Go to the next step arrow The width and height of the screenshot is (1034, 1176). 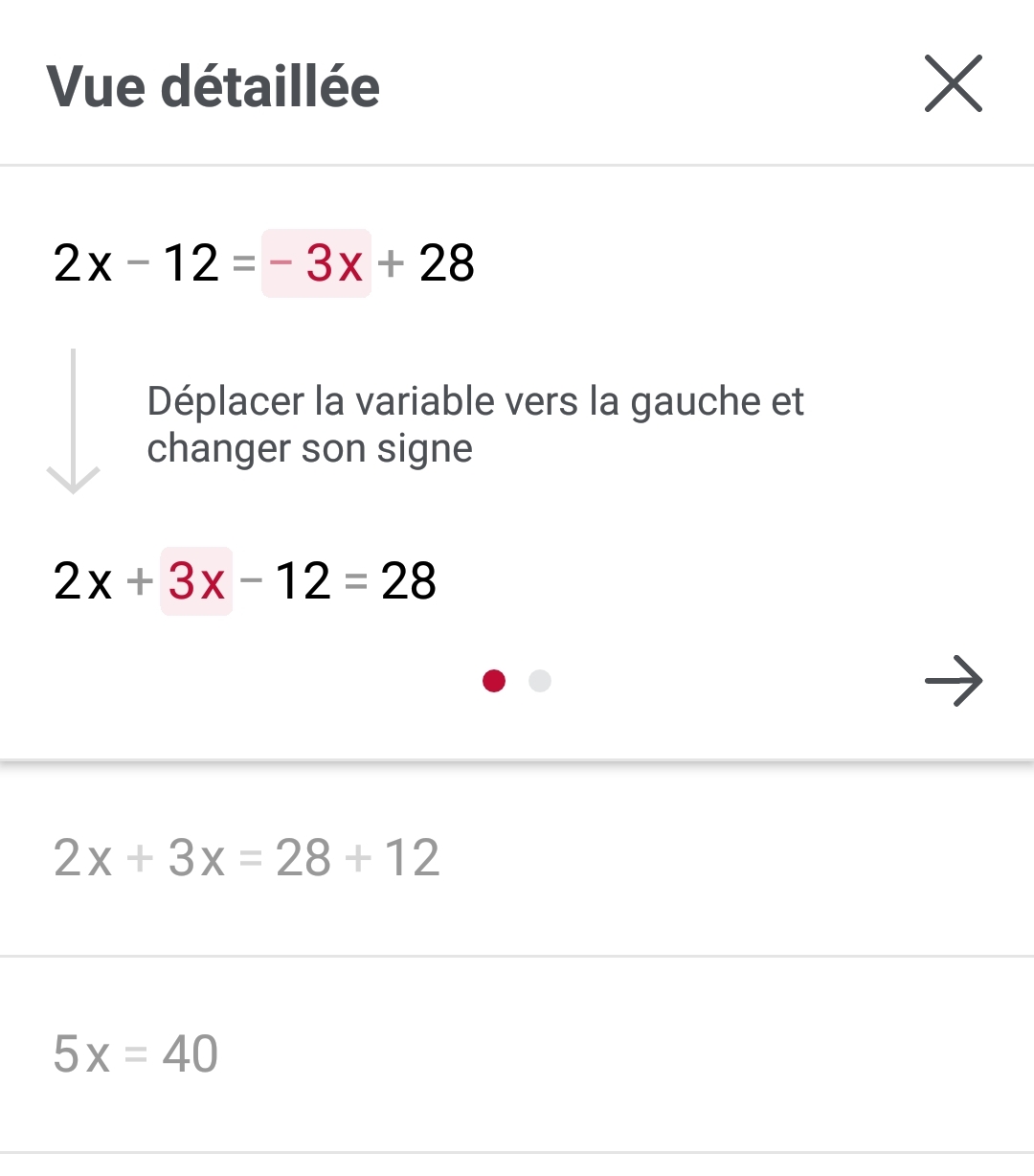[954, 681]
